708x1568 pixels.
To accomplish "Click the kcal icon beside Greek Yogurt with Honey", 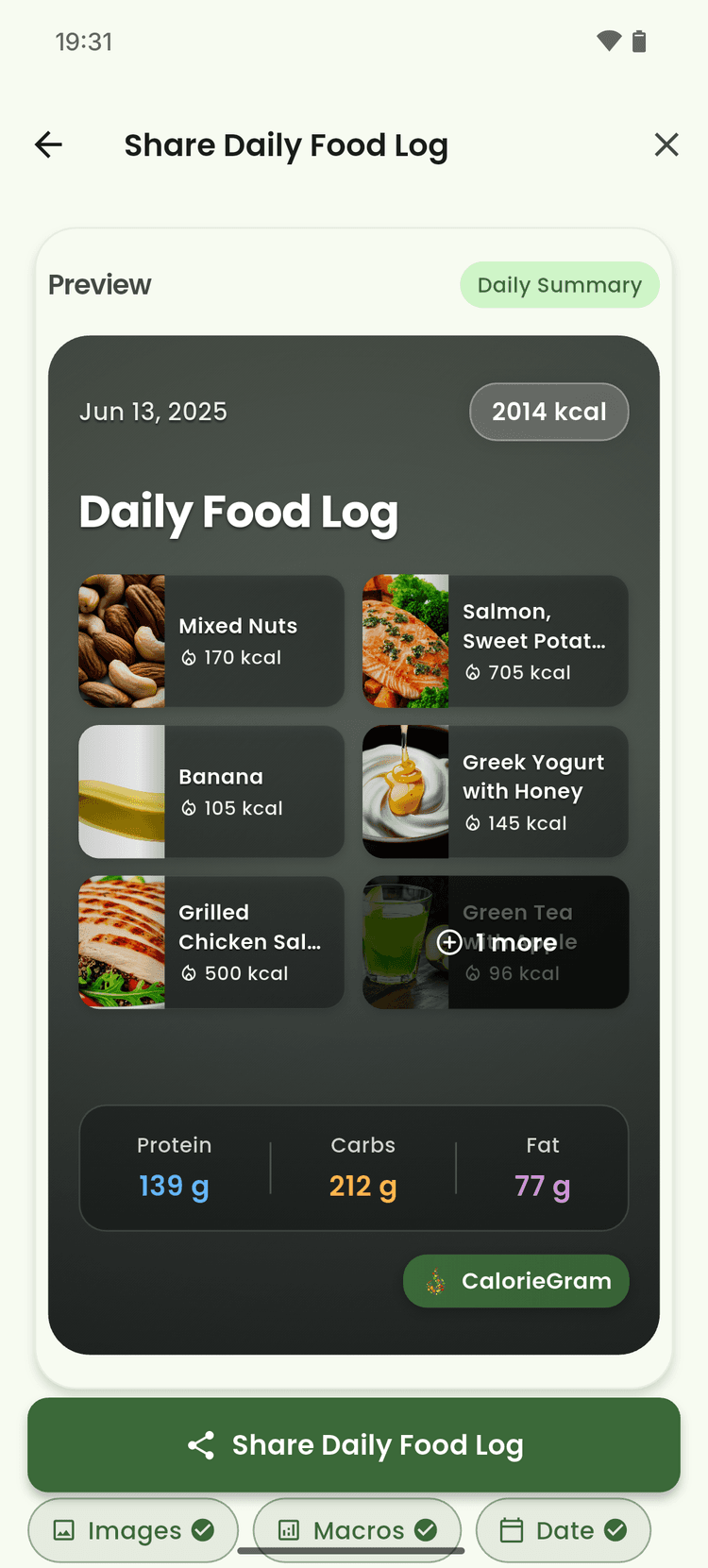I will (472, 822).
